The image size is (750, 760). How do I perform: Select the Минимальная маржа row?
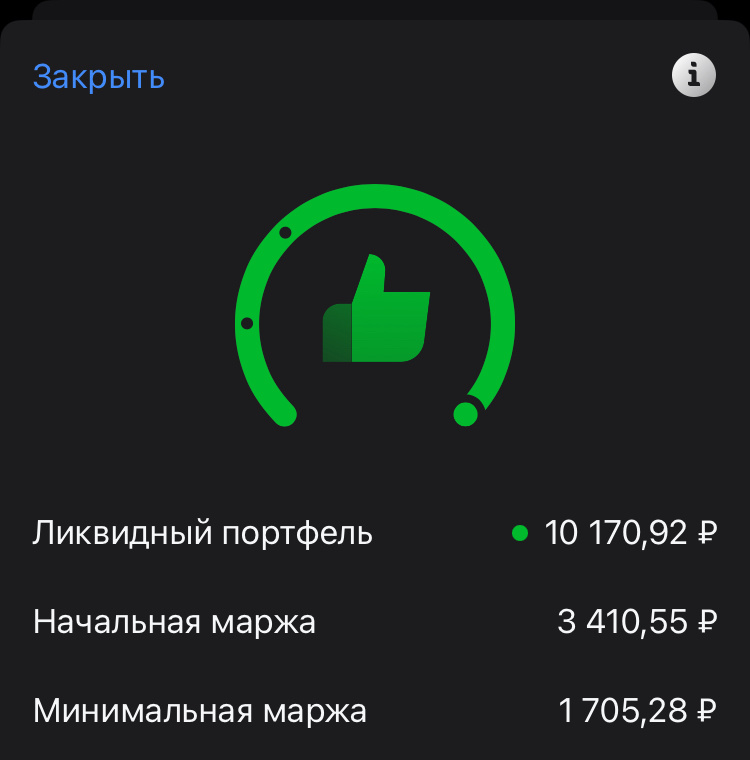[375, 710]
